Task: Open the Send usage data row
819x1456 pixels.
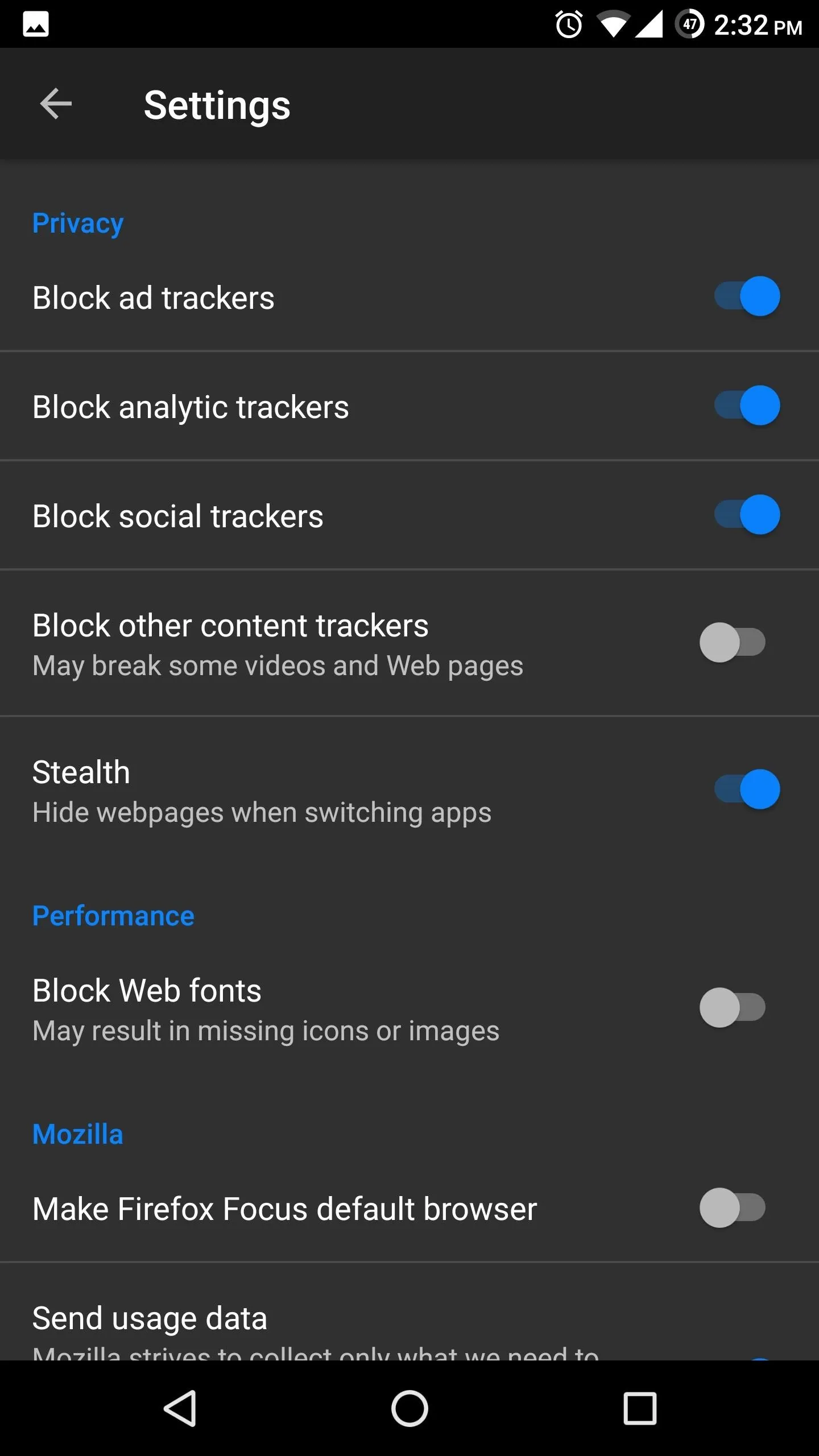Action: 409,1313
